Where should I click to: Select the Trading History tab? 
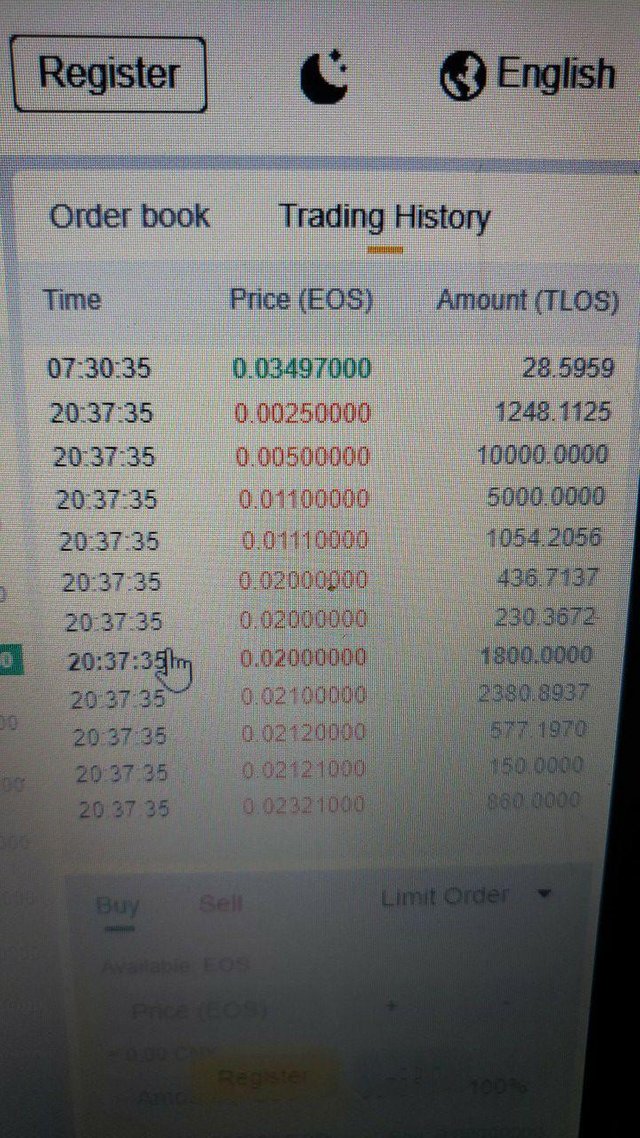(385, 218)
